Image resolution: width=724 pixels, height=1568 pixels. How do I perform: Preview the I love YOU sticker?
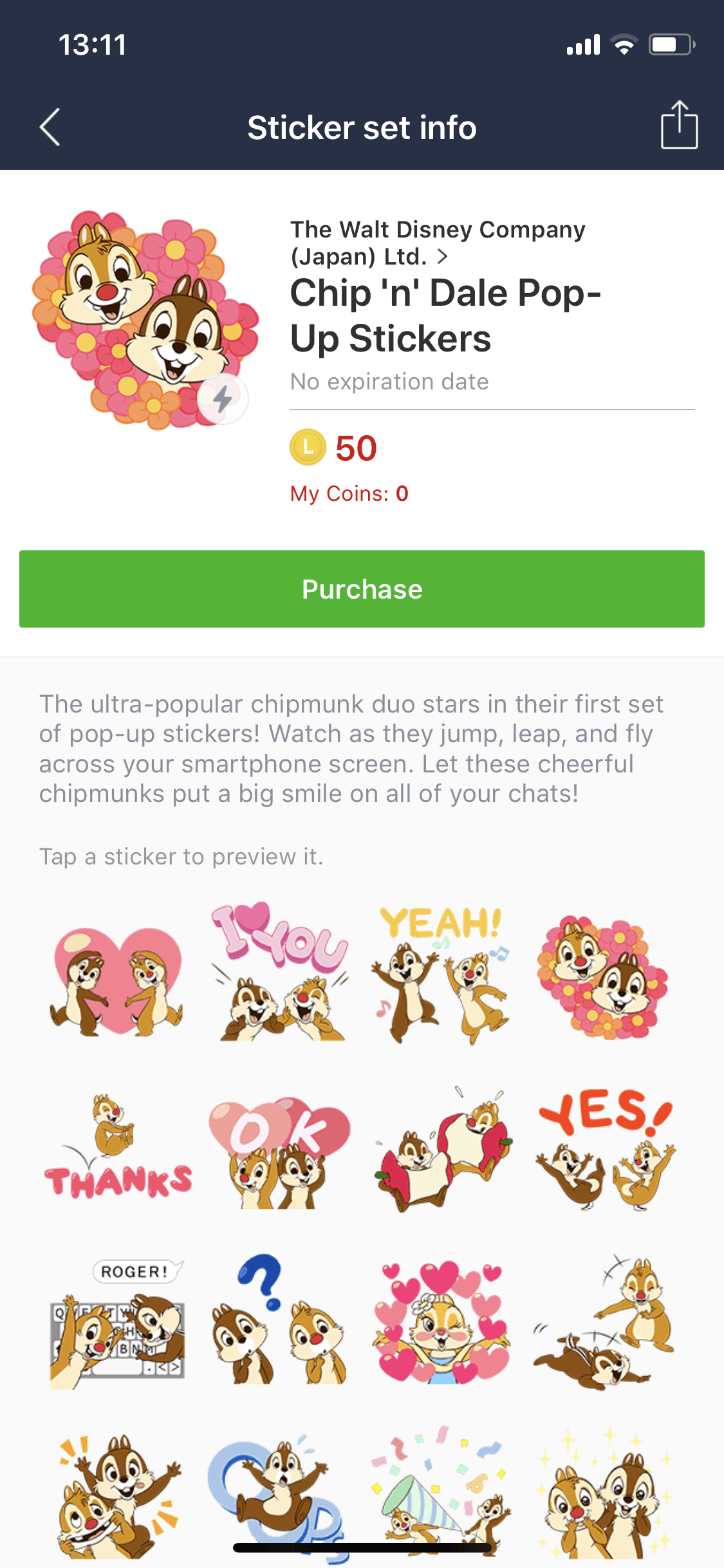280,973
